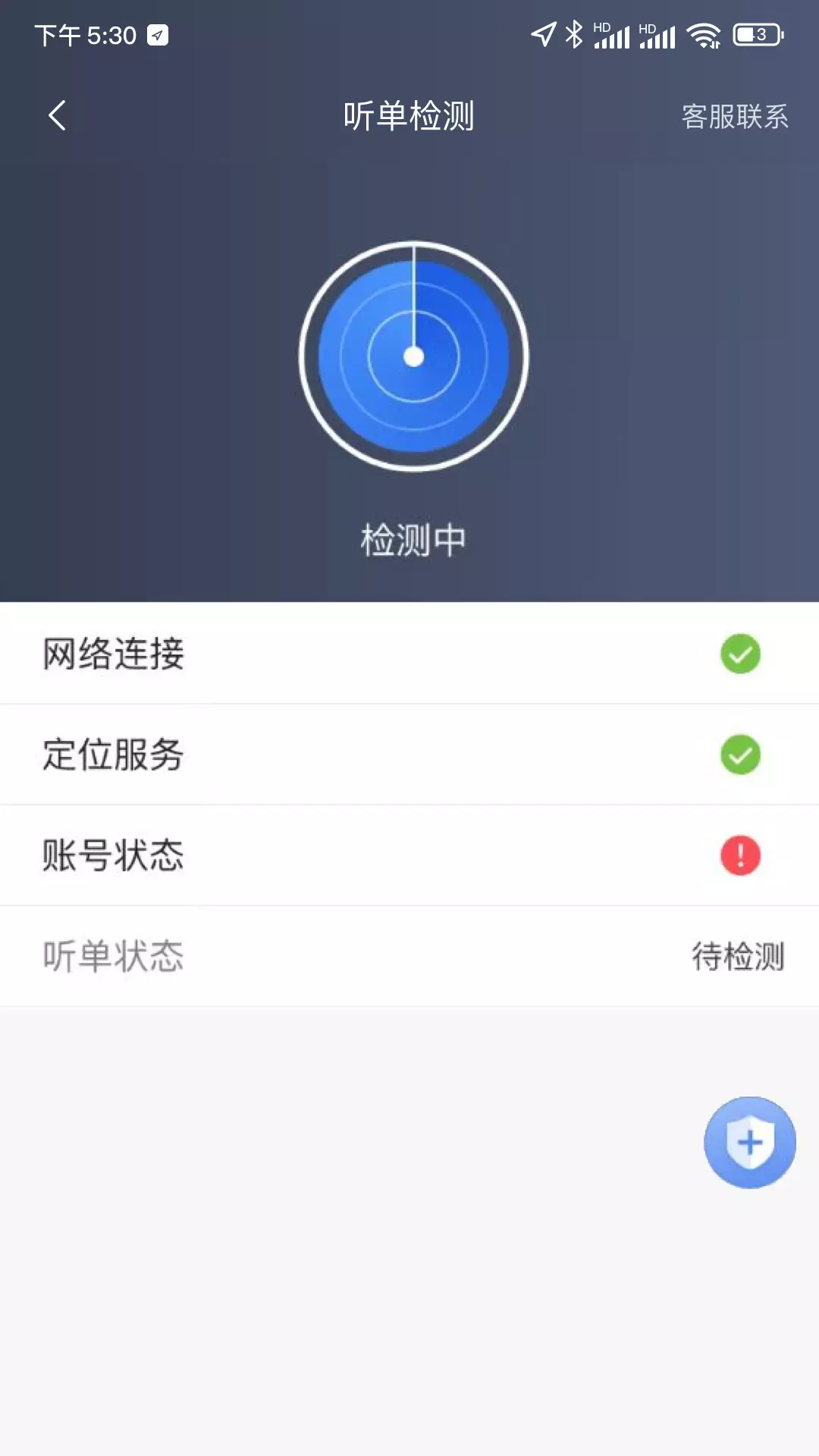Tap the floating blue shield button
This screenshot has width=819, height=1456.
coord(750,1142)
